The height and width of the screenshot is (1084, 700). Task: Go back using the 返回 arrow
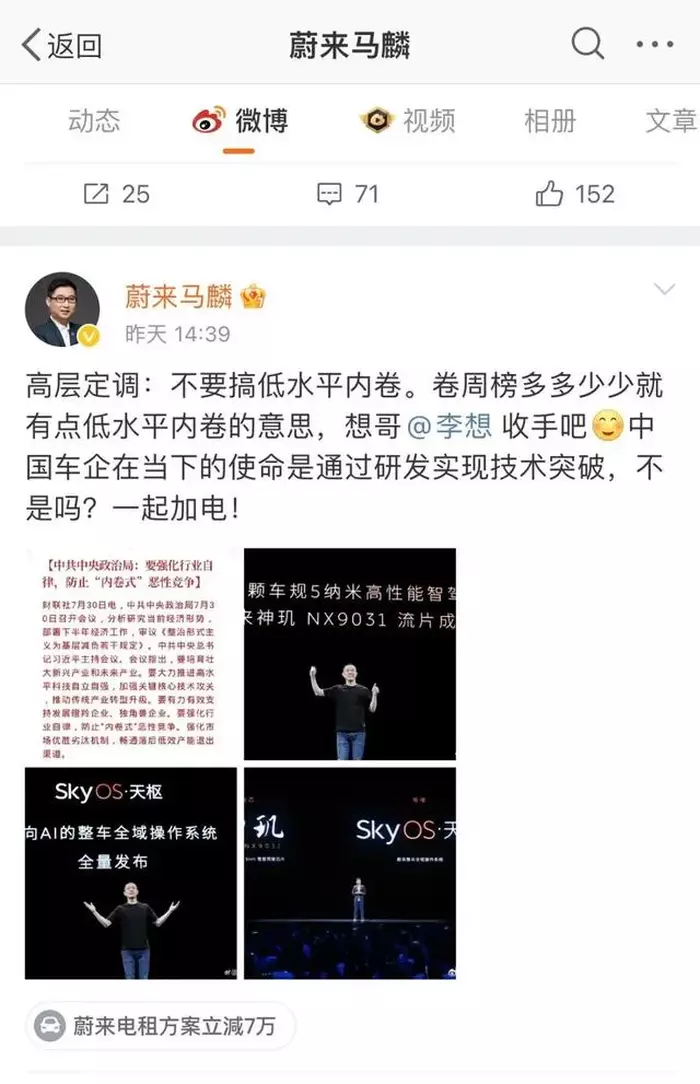click(60, 45)
